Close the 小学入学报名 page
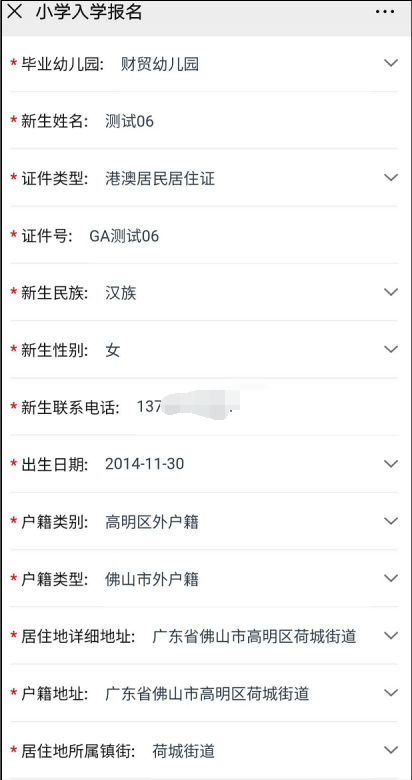The image size is (412, 780). [x=14, y=12]
